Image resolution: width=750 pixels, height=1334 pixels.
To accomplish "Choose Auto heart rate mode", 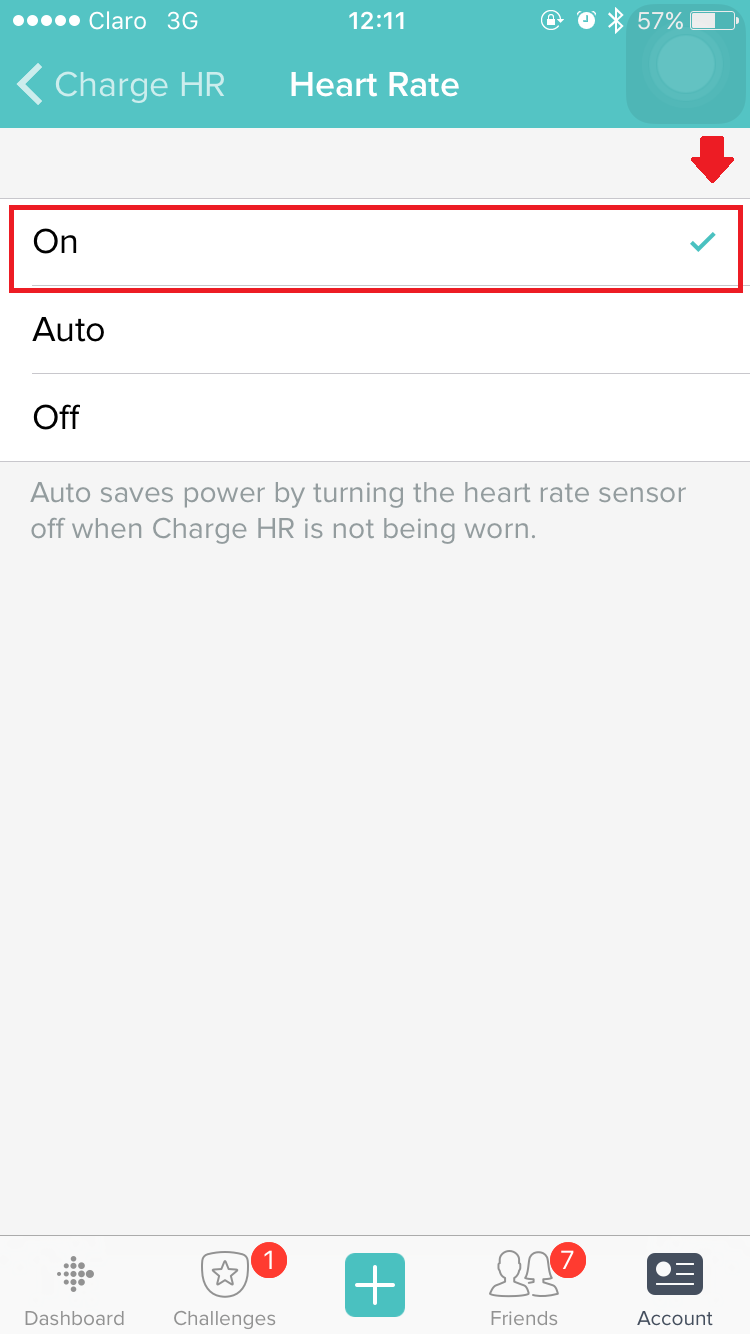I will tap(375, 330).
